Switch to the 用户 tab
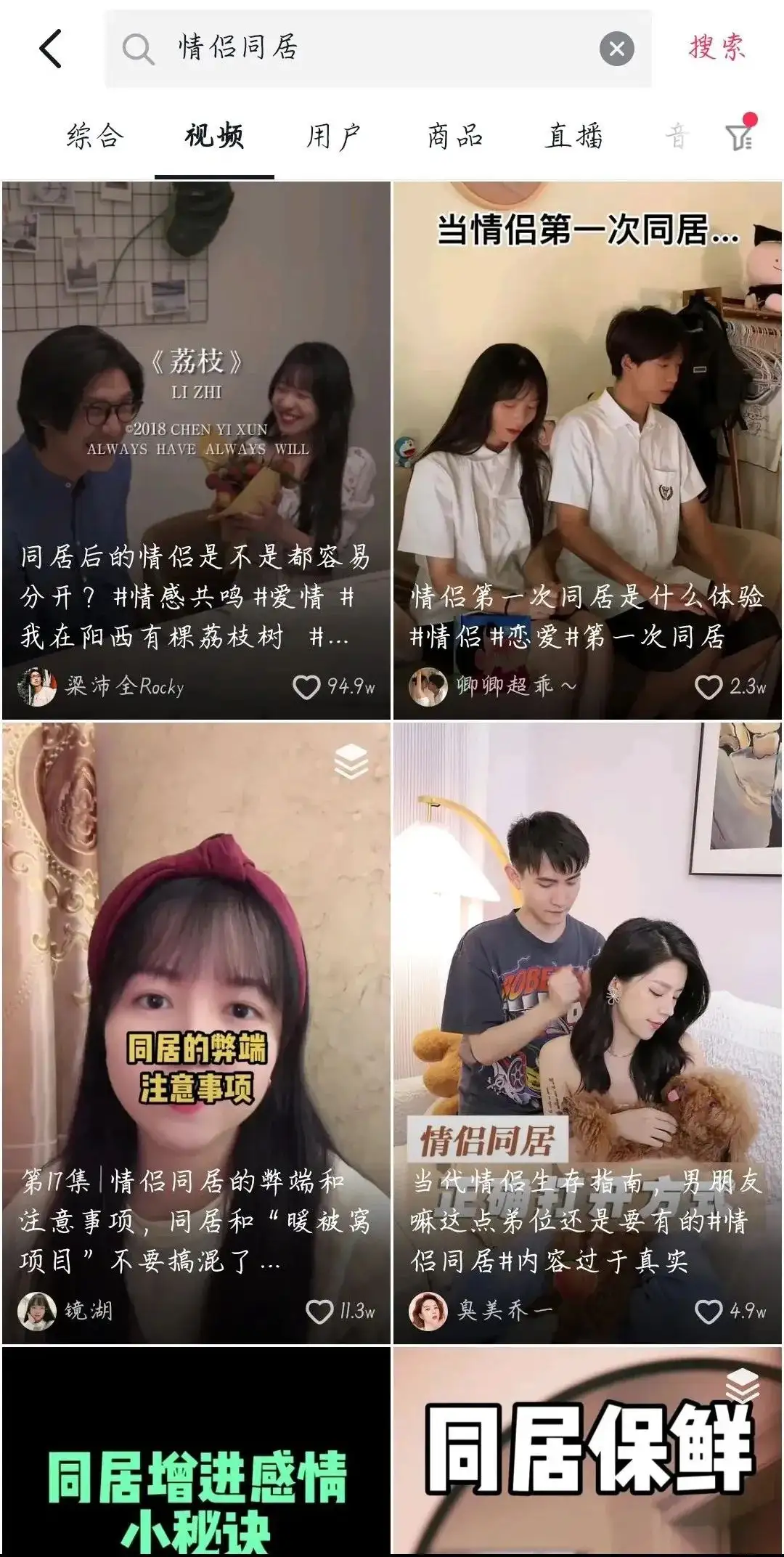Viewport: 784px width, 1557px height. 334,136
